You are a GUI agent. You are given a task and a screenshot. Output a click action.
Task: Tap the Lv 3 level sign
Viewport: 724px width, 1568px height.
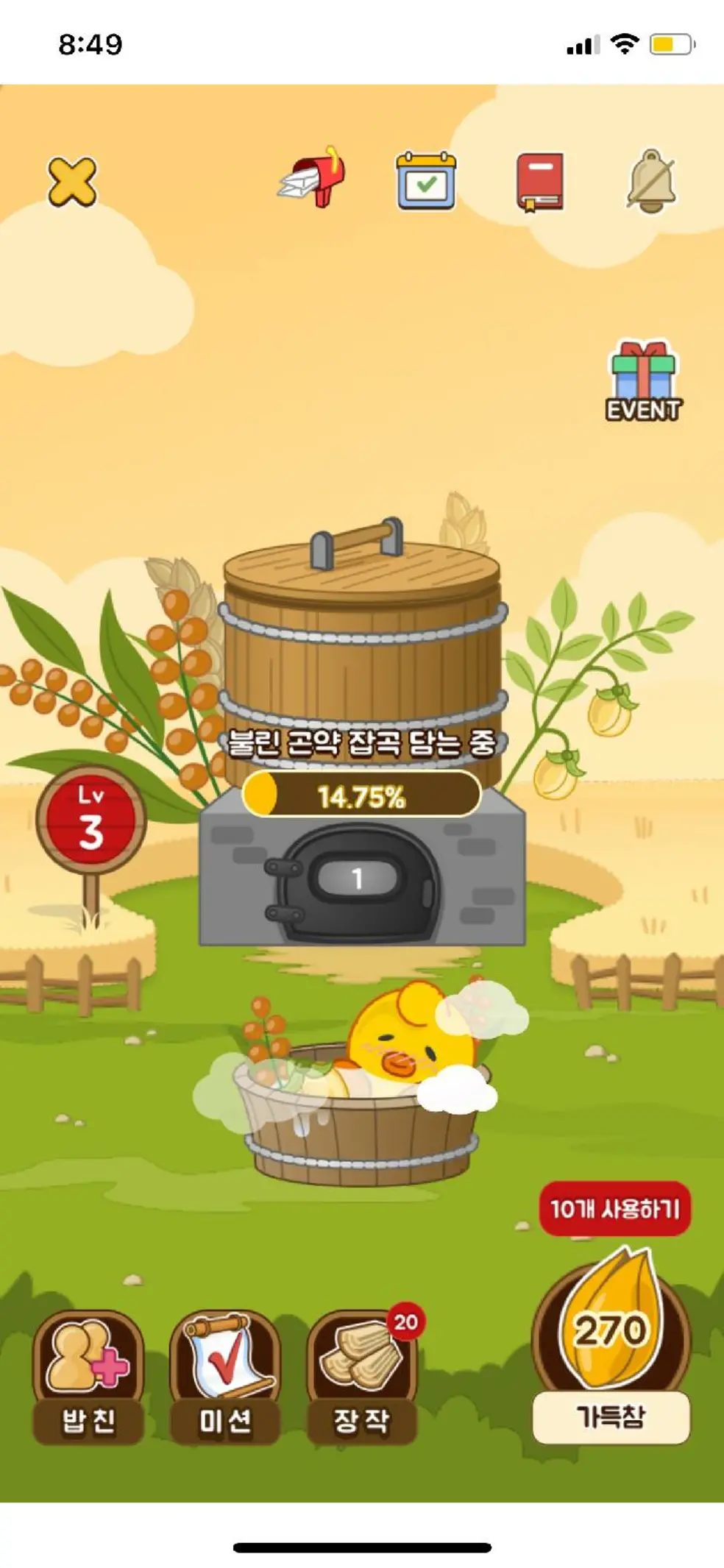91,820
